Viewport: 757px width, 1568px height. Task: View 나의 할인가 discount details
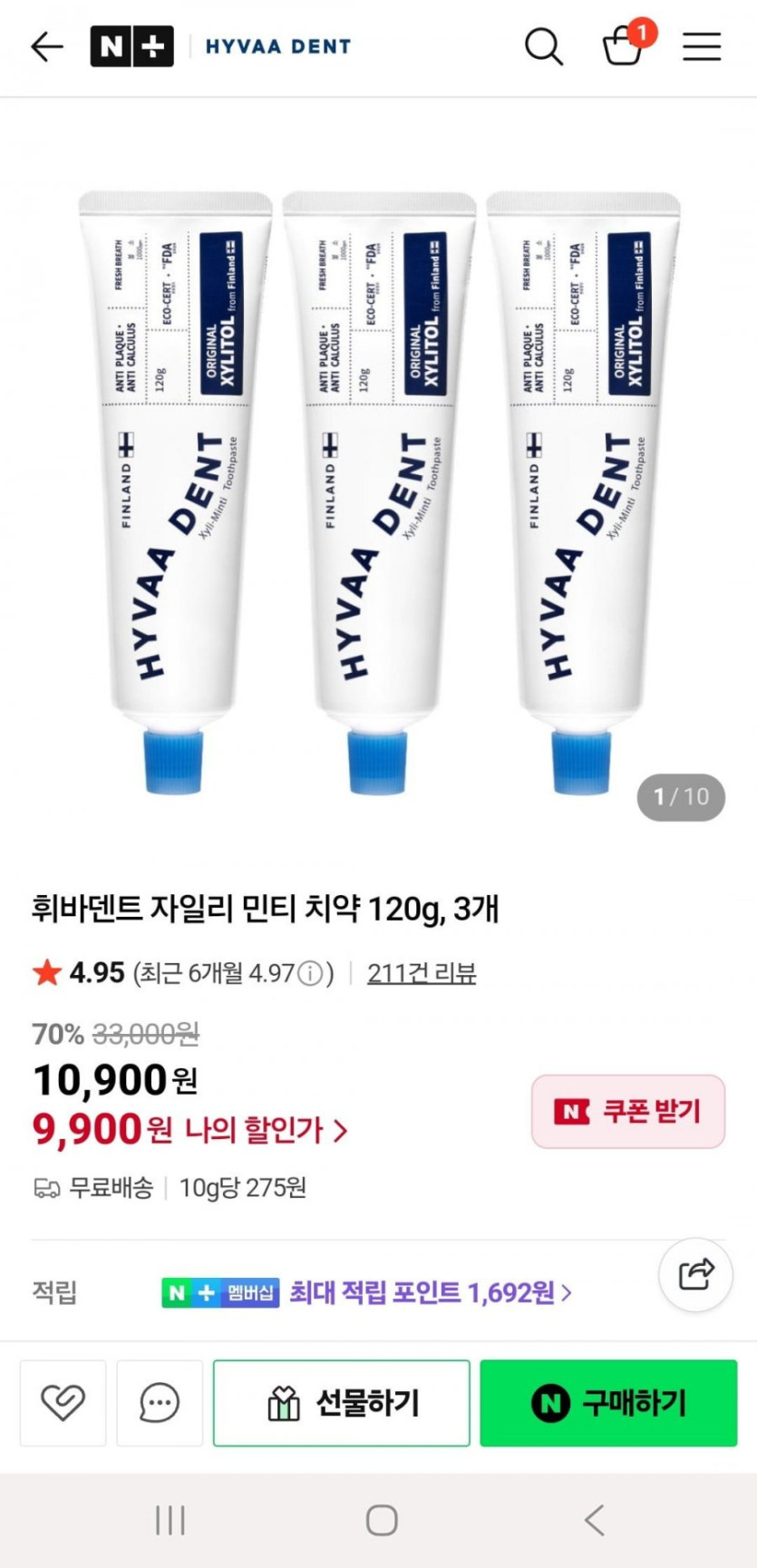pos(266,1130)
